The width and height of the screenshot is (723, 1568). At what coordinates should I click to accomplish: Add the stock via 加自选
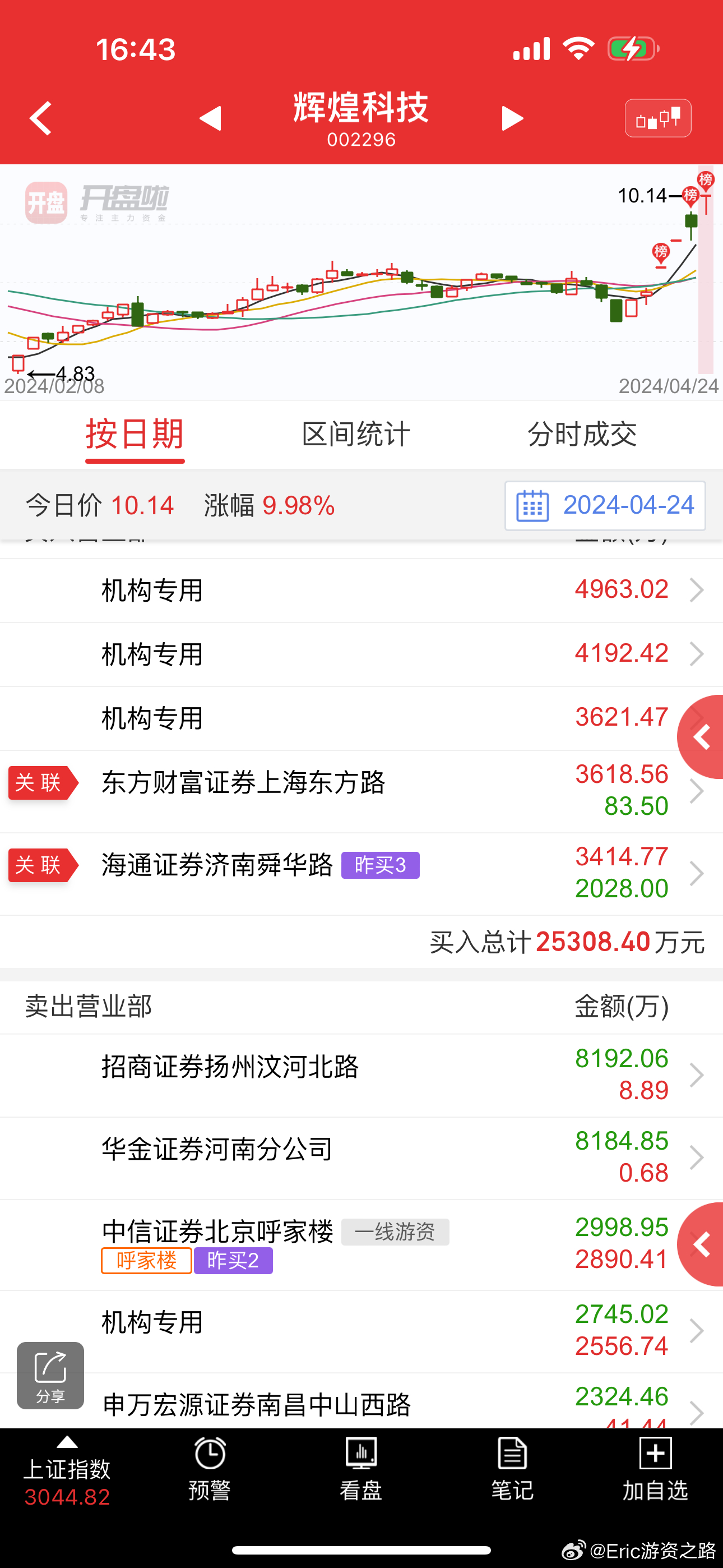pyautogui.click(x=655, y=1469)
